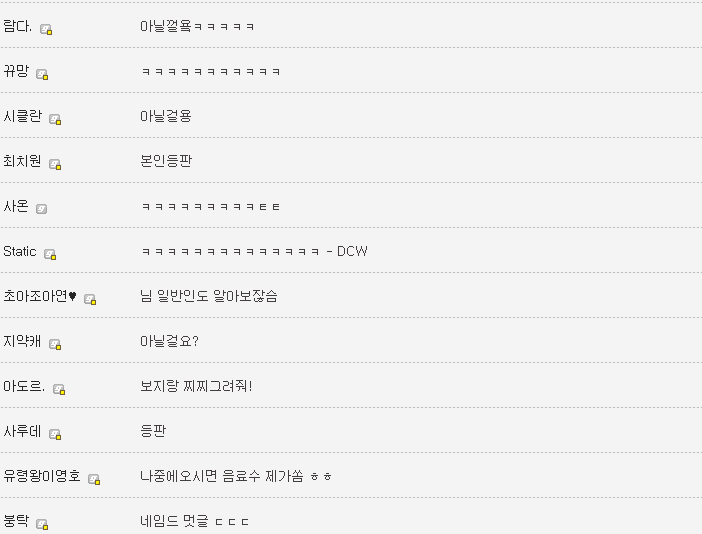The image size is (702, 534).
Task: Tap the icon beside 사온
Action: (41, 209)
